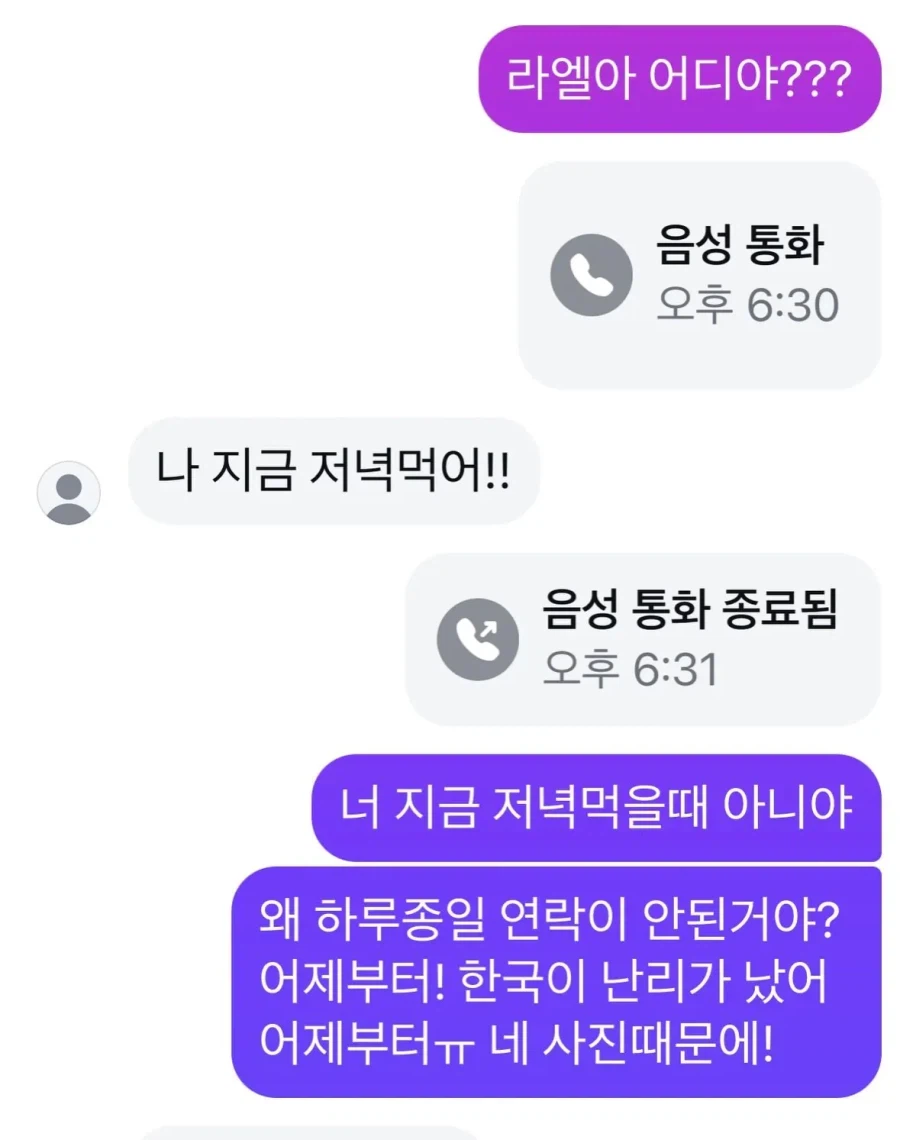The width and height of the screenshot is (900, 1140).
Task: Open the 음성 통화 call log entry
Action: tap(693, 272)
